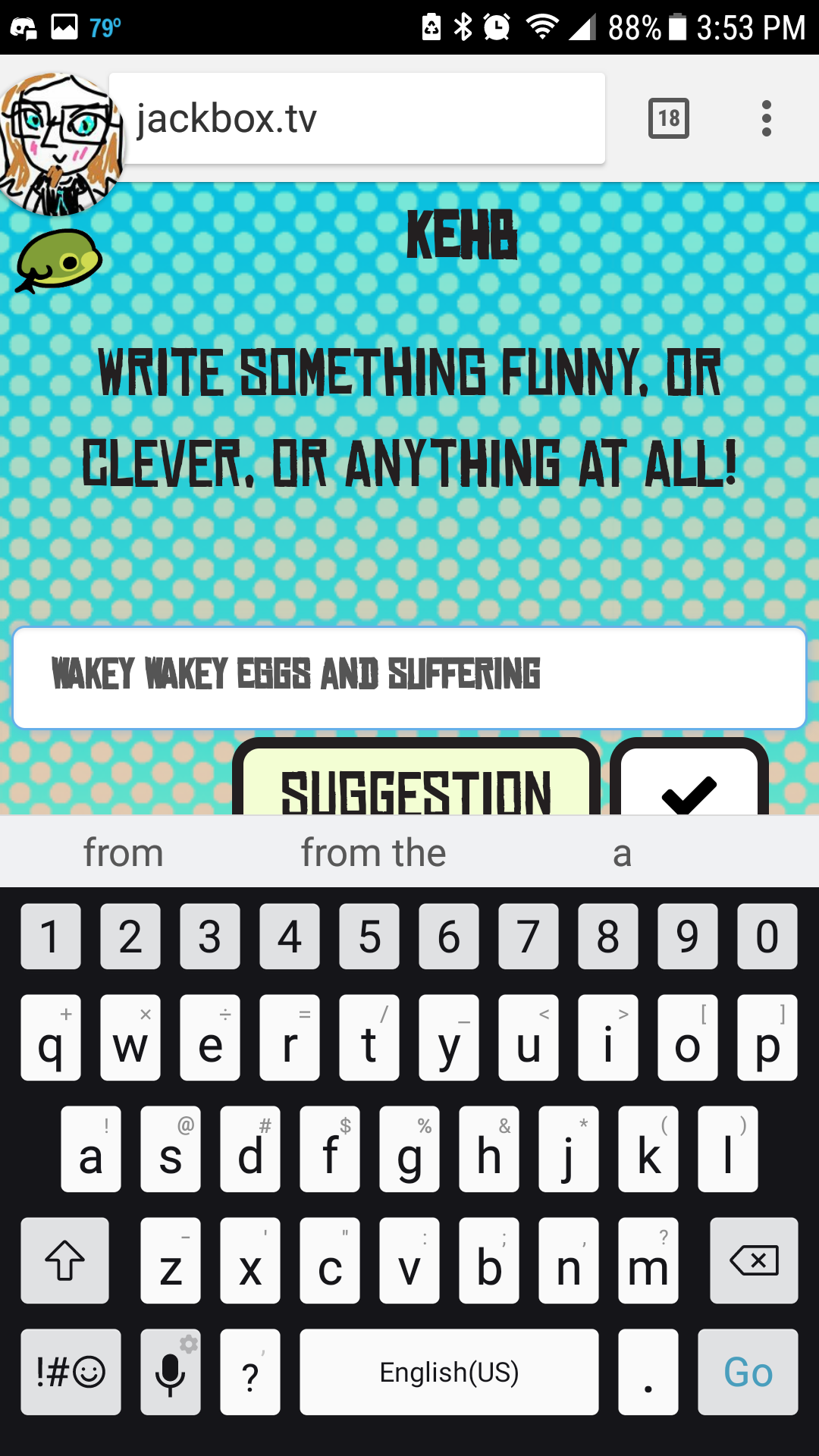The image size is (819, 1456).
Task: Focus the answer text field
Action: (409, 677)
